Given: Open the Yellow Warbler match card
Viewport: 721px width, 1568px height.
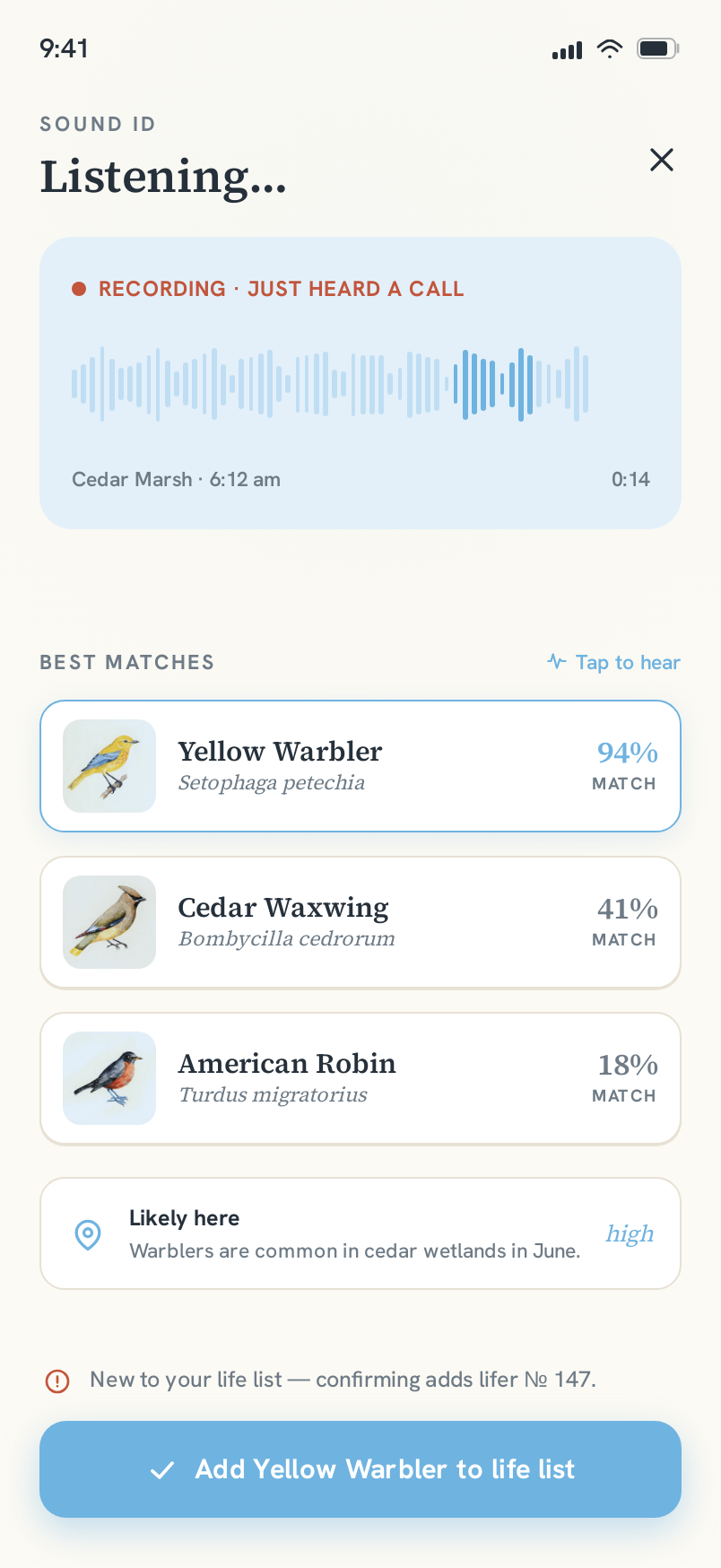Looking at the screenshot, I should coord(360,766).
